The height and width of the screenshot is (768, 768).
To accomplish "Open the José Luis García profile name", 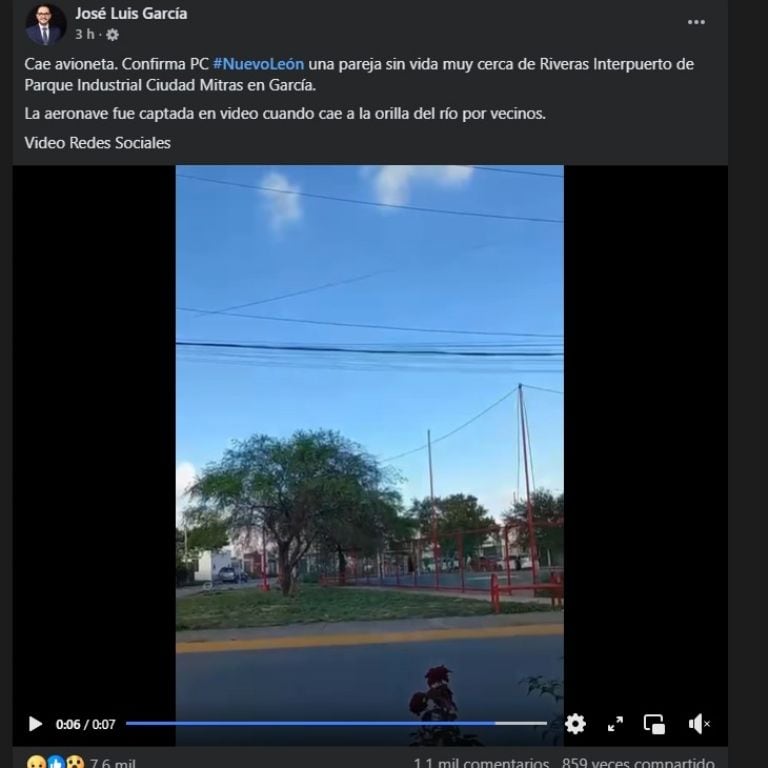I will (131, 14).
